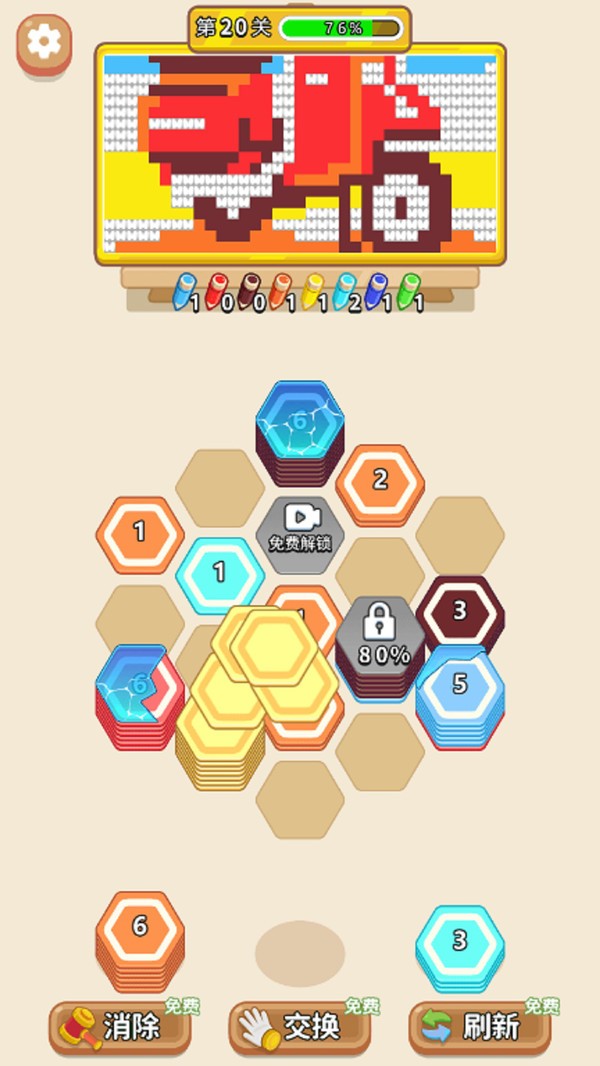Tap the 免费解锁 video unlock hexagon
The height and width of the screenshot is (1066, 600).
300,535
